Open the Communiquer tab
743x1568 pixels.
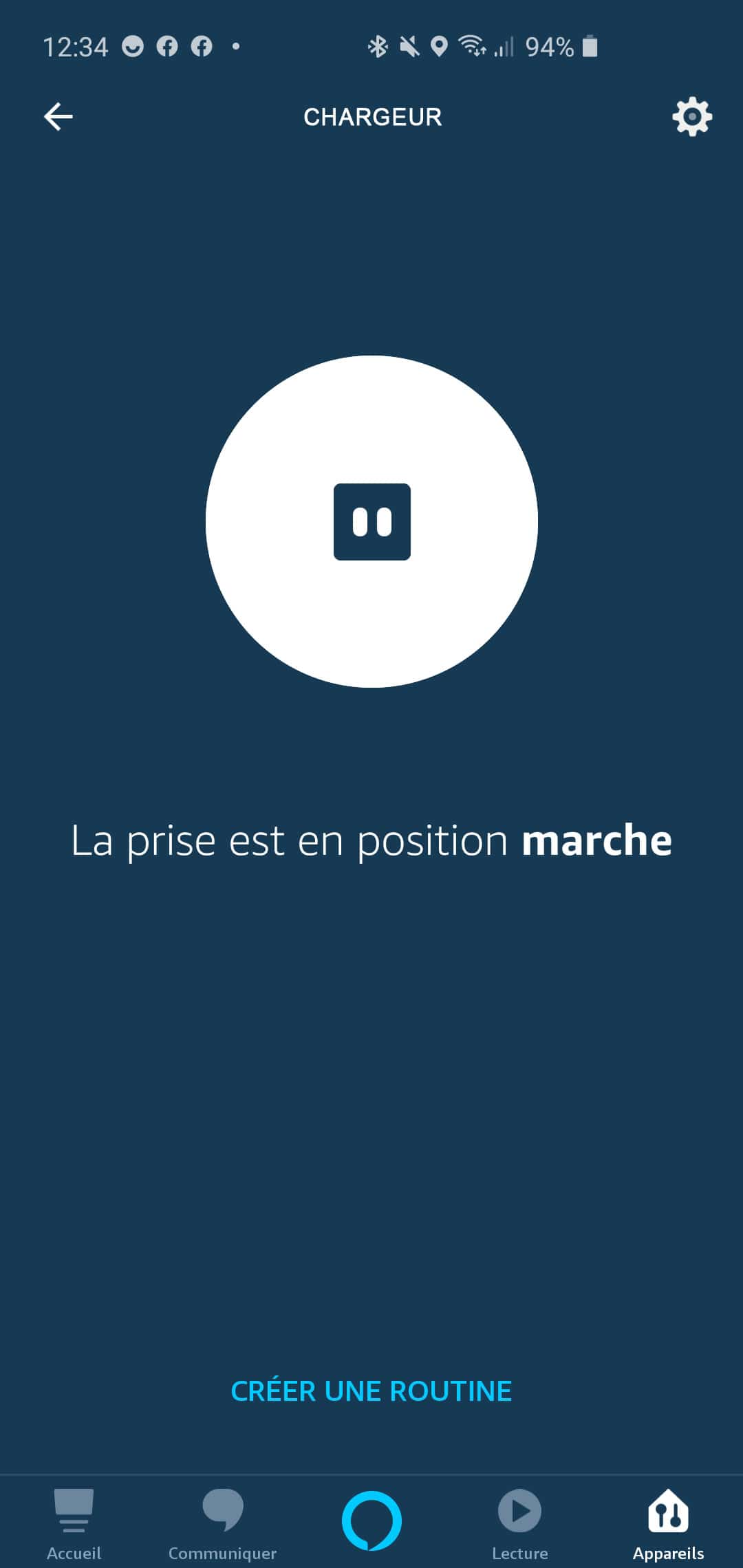point(222,1524)
